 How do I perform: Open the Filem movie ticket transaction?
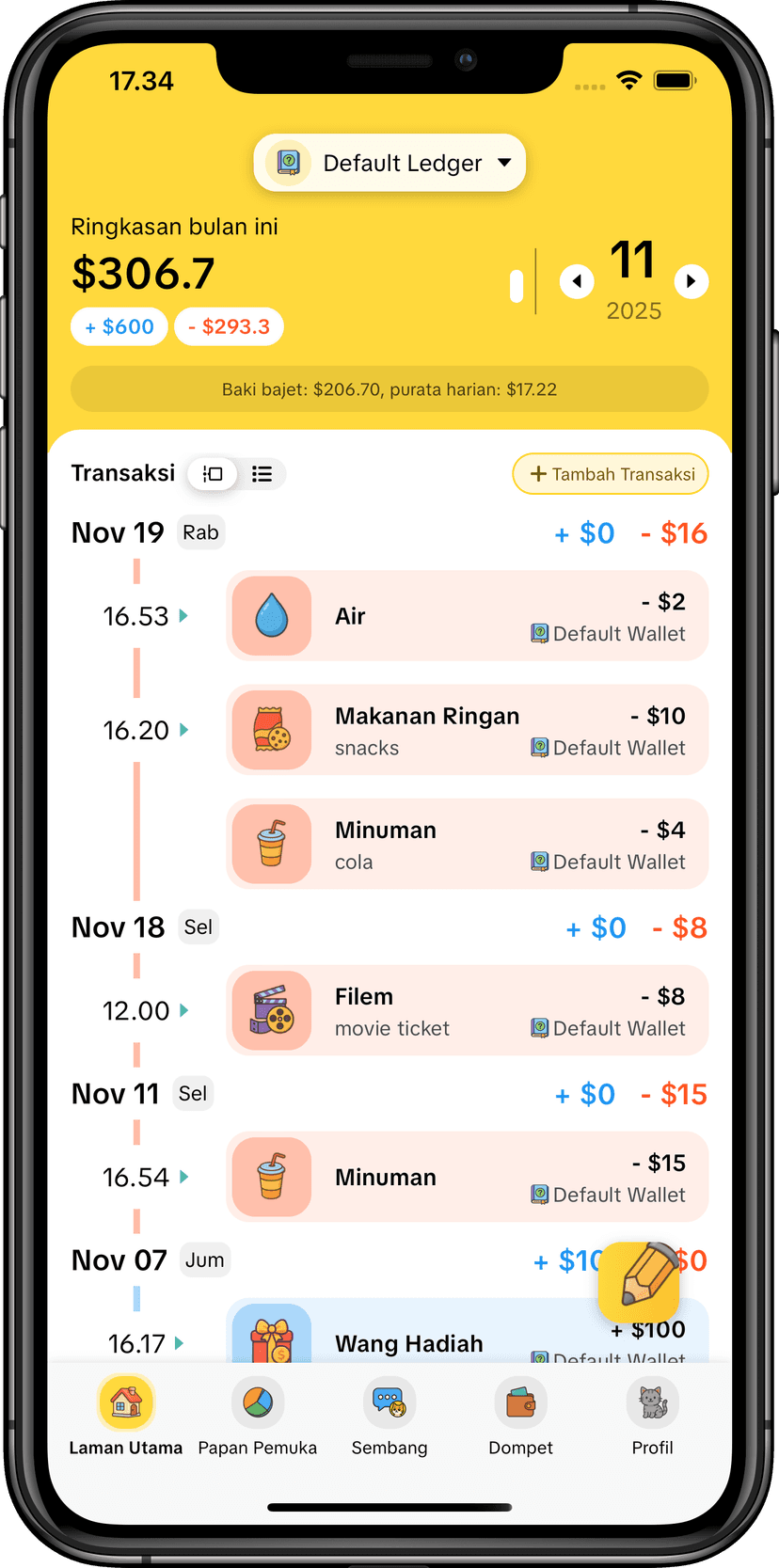point(467,1011)
